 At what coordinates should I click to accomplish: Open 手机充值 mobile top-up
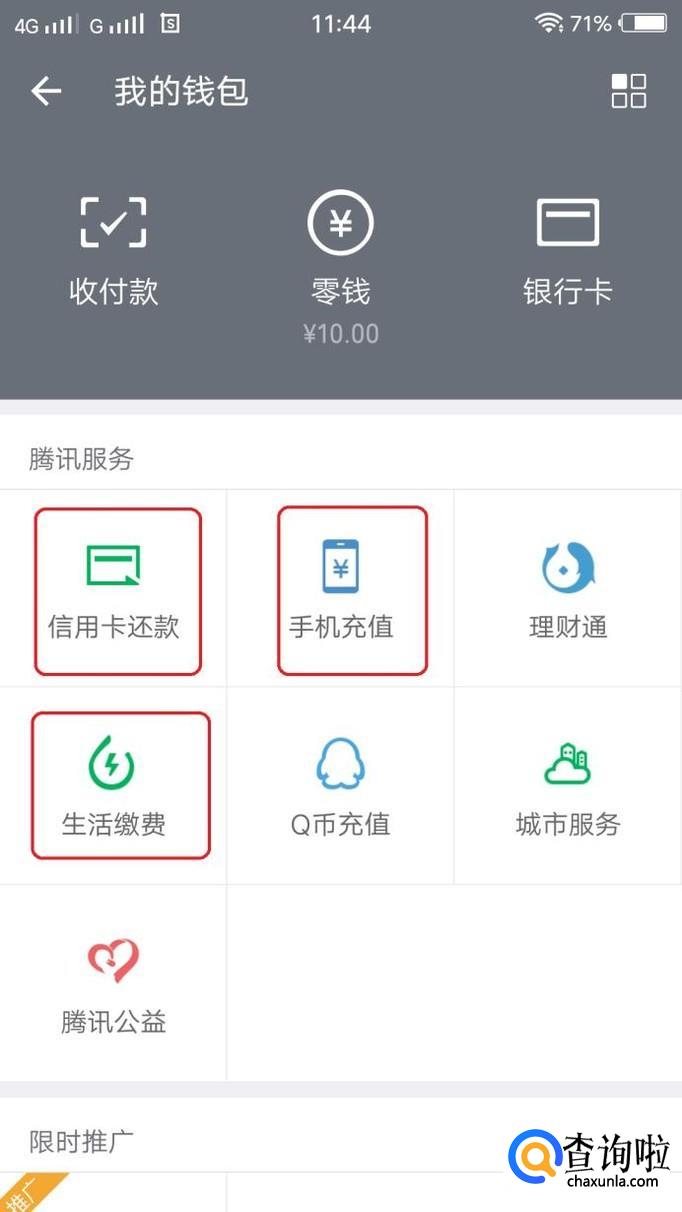pos(341,590)
